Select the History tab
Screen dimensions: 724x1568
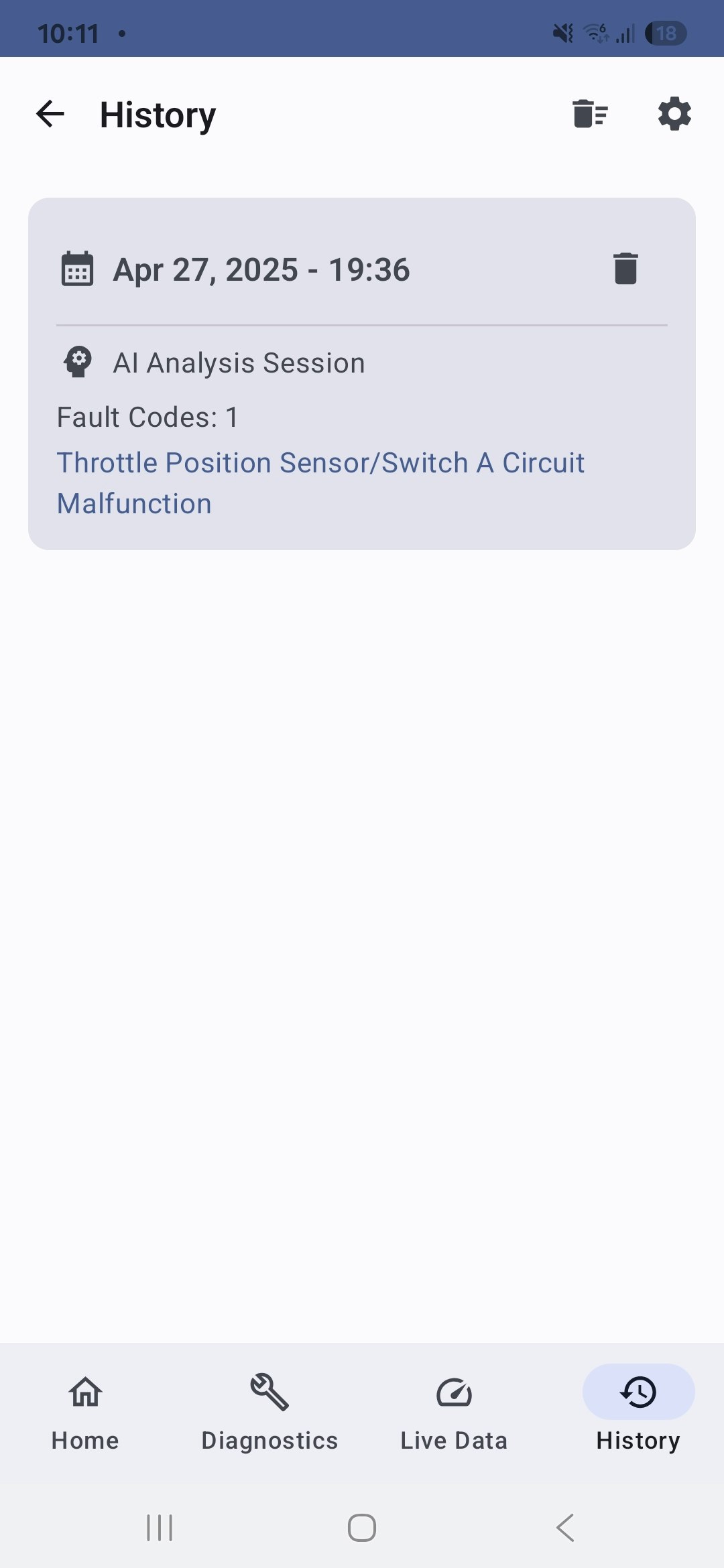coord(638,1411)
